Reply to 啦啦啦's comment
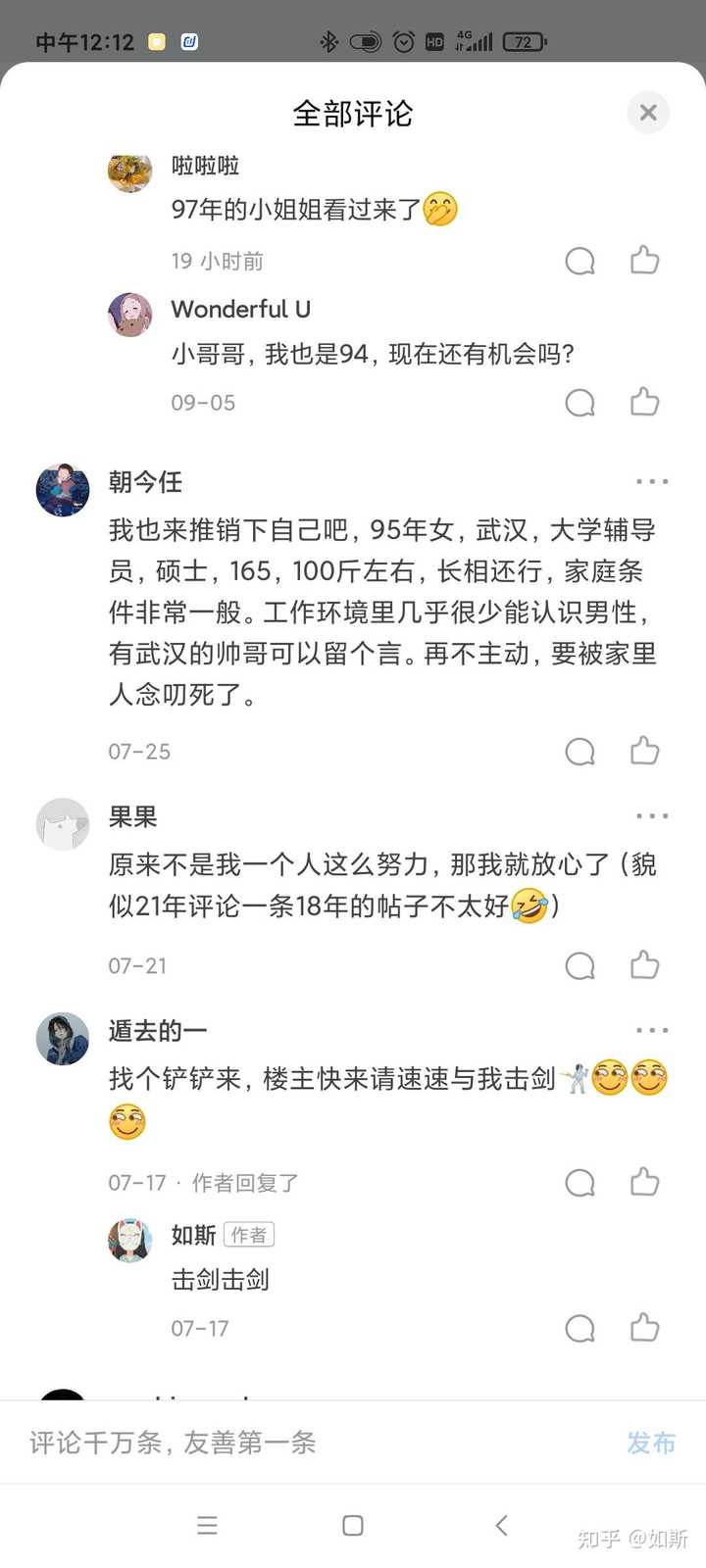 (x=580, y=261)
